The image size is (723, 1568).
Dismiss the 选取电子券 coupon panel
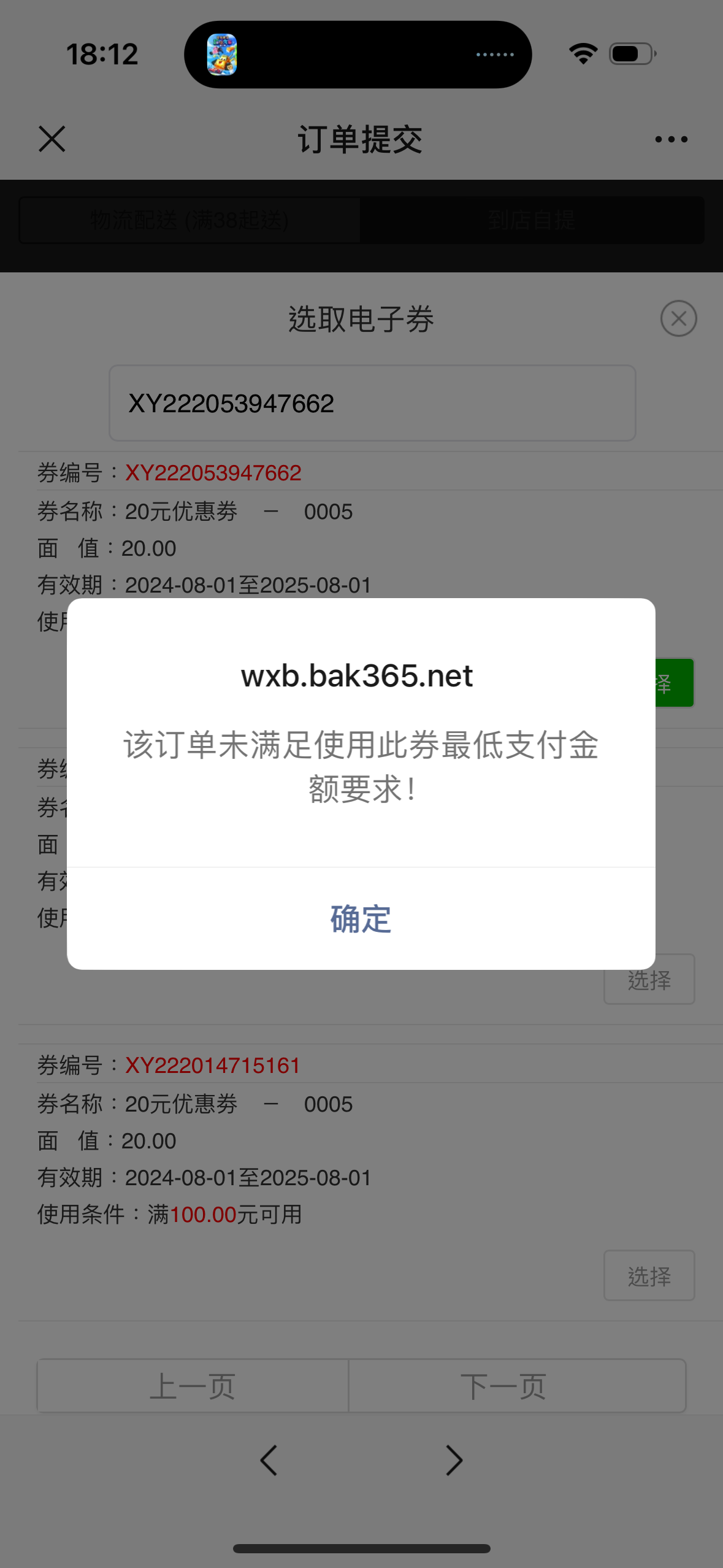pyautogui.click(x=678, y=318)
